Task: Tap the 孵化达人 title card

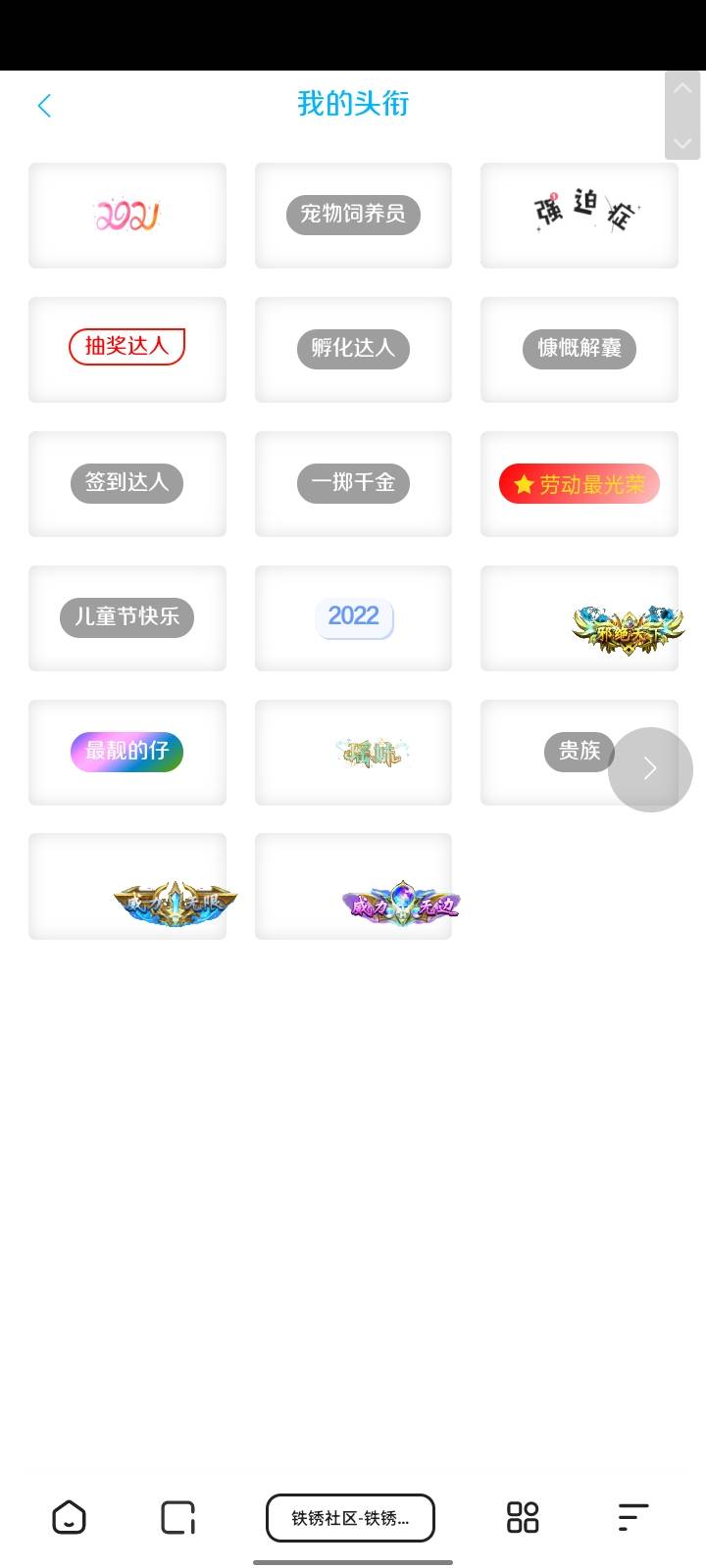Action: 353,349
